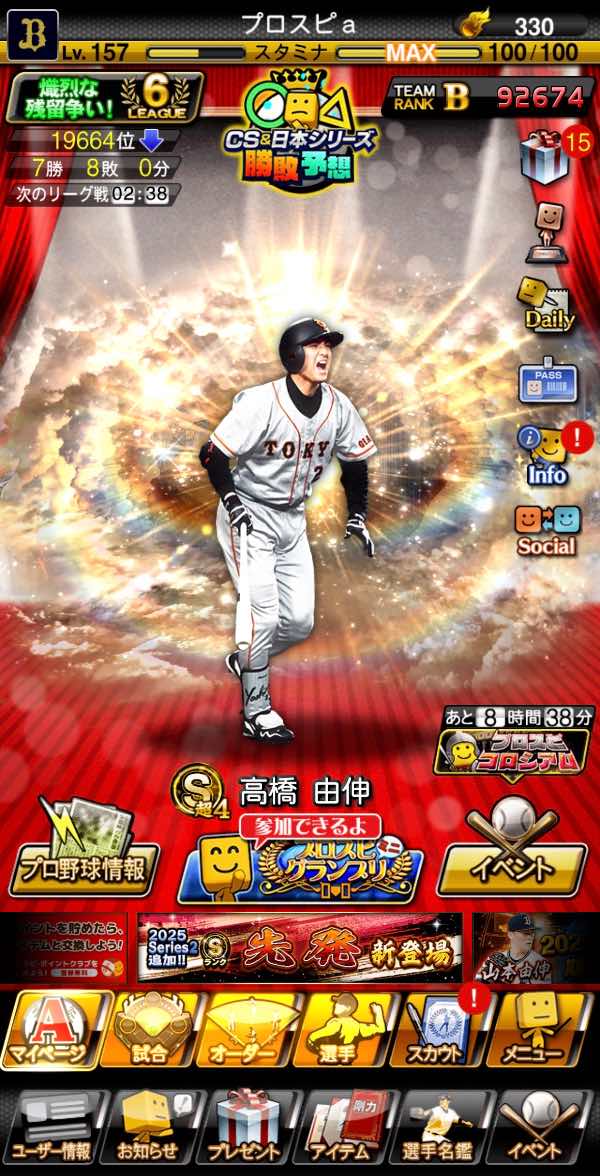The height and width of the screenshot is (1176, 600).
Task: Open the 先発 新登場 scout banner
Action: 300,947
